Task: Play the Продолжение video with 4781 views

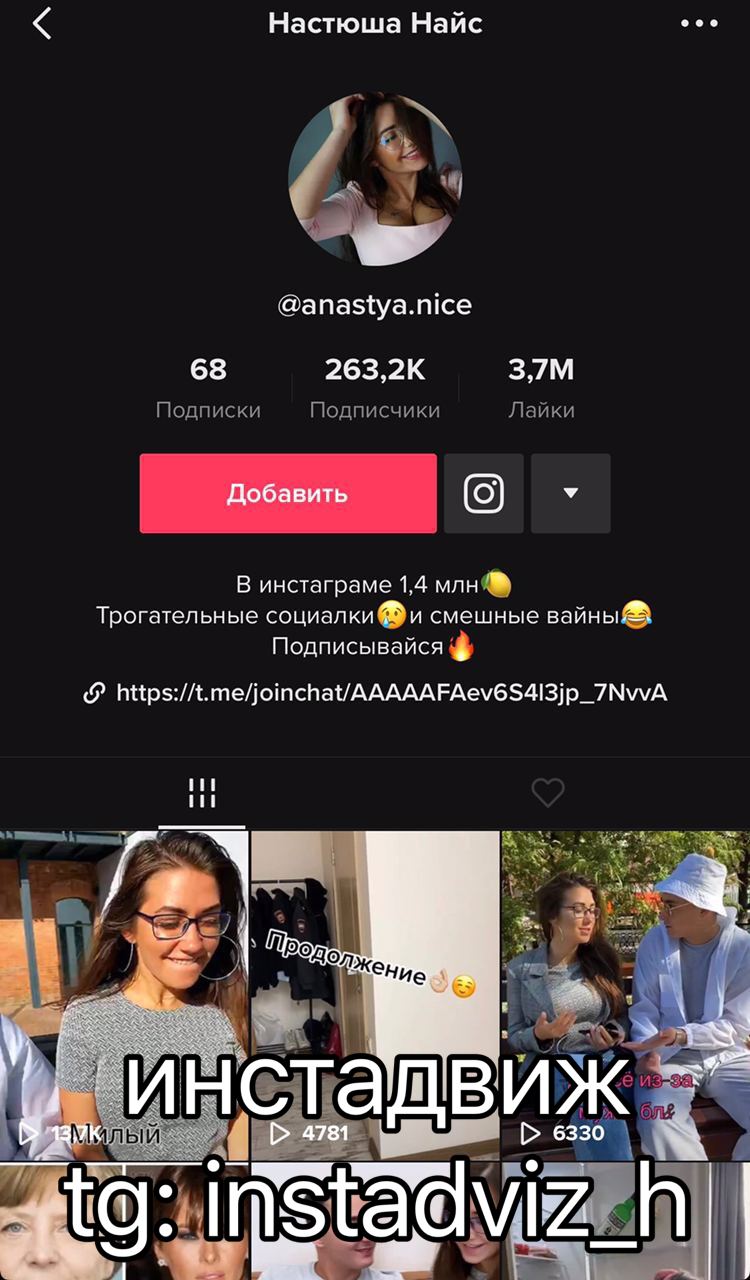Action: pyautogui.click(x=375, y=995)
